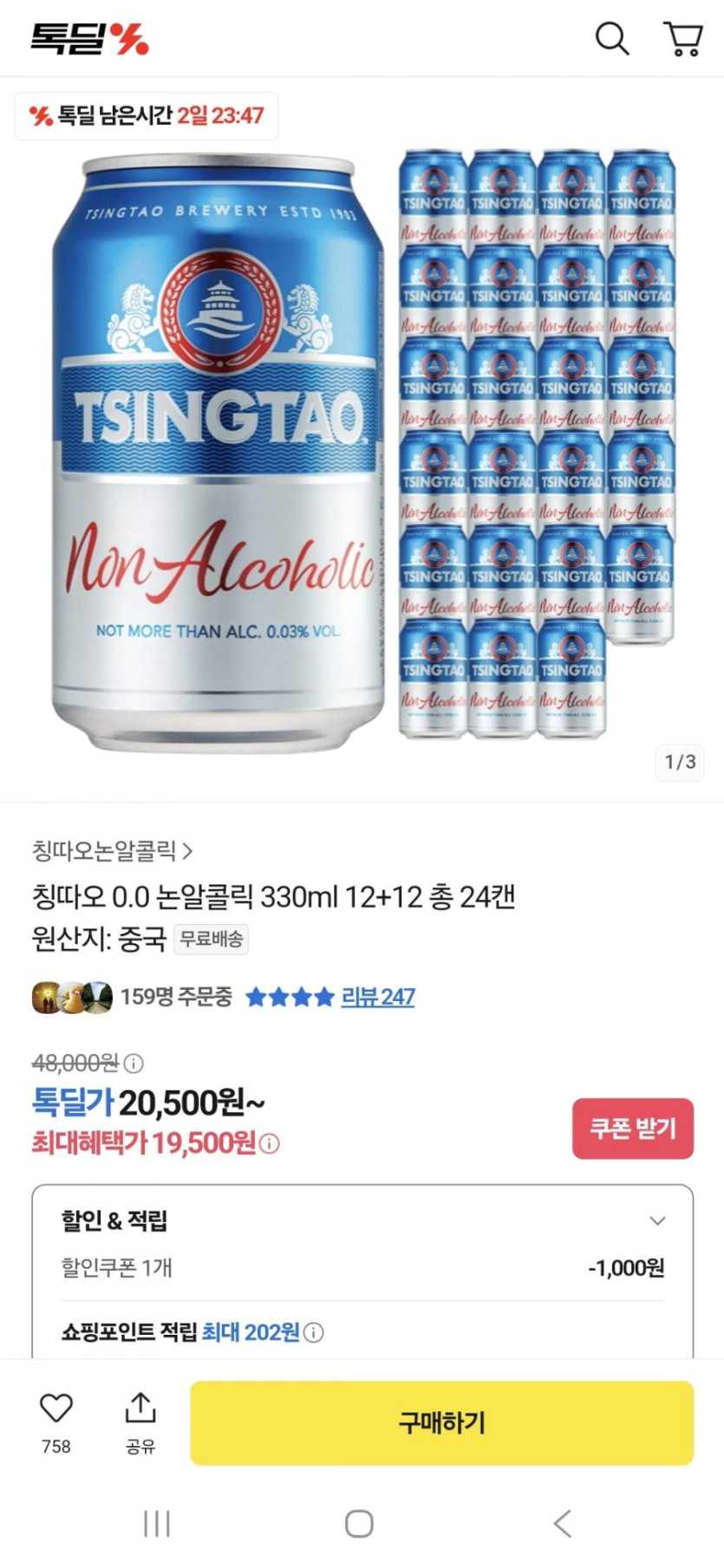Expand the 할인 & 적립 section
The image size is (724, 1568).
[657, 1220]
